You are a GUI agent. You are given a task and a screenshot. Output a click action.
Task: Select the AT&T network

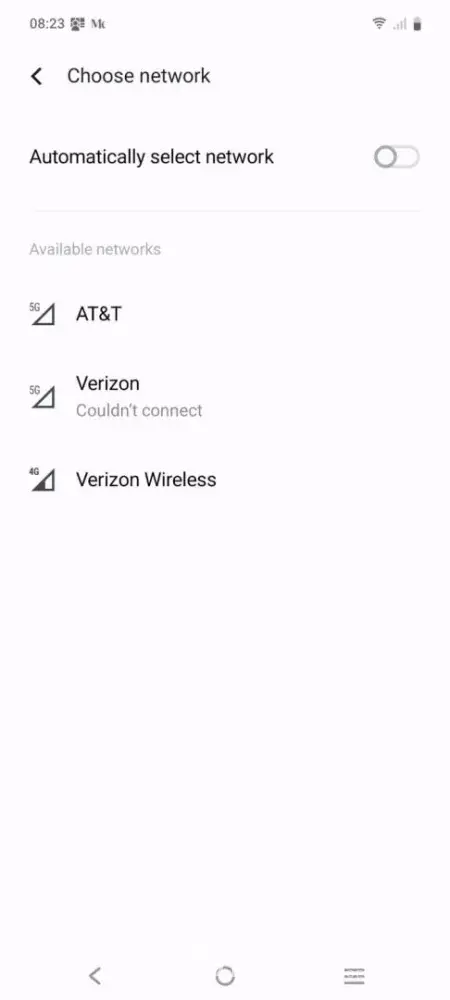[225, 314]
